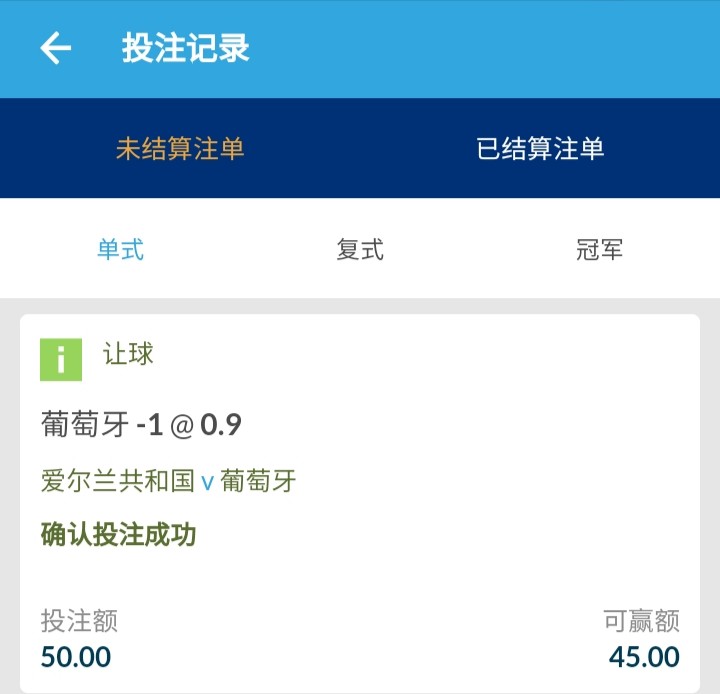
Task: Tap the green info icon beside 让球
Action: click(x=61, y=359)
